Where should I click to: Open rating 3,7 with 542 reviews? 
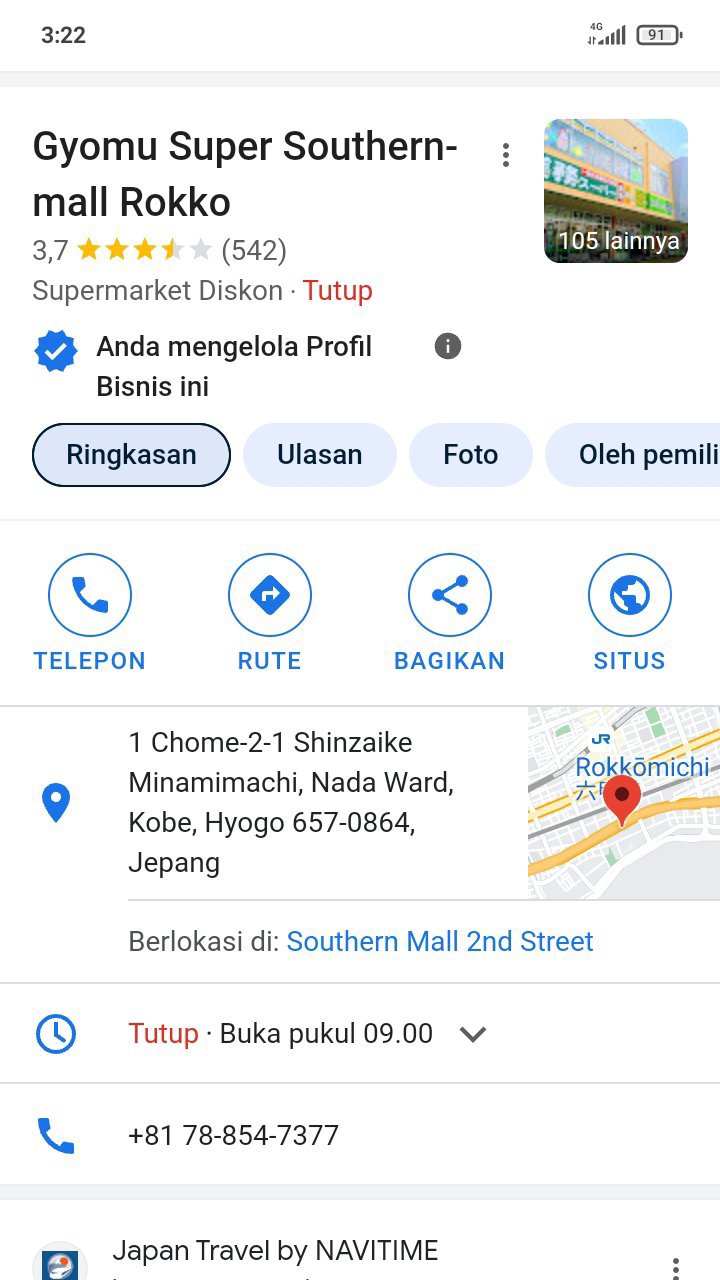point(160,250)
